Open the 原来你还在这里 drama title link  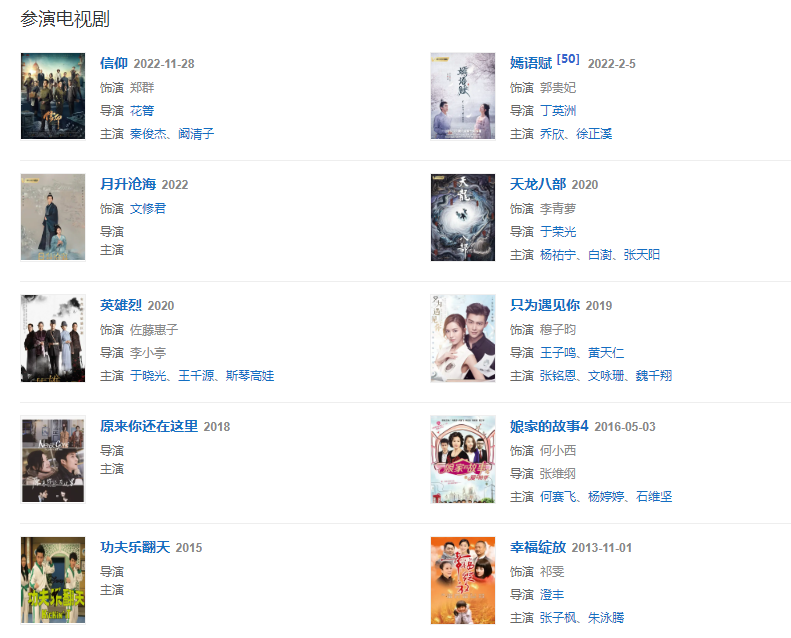click(149, 426)
